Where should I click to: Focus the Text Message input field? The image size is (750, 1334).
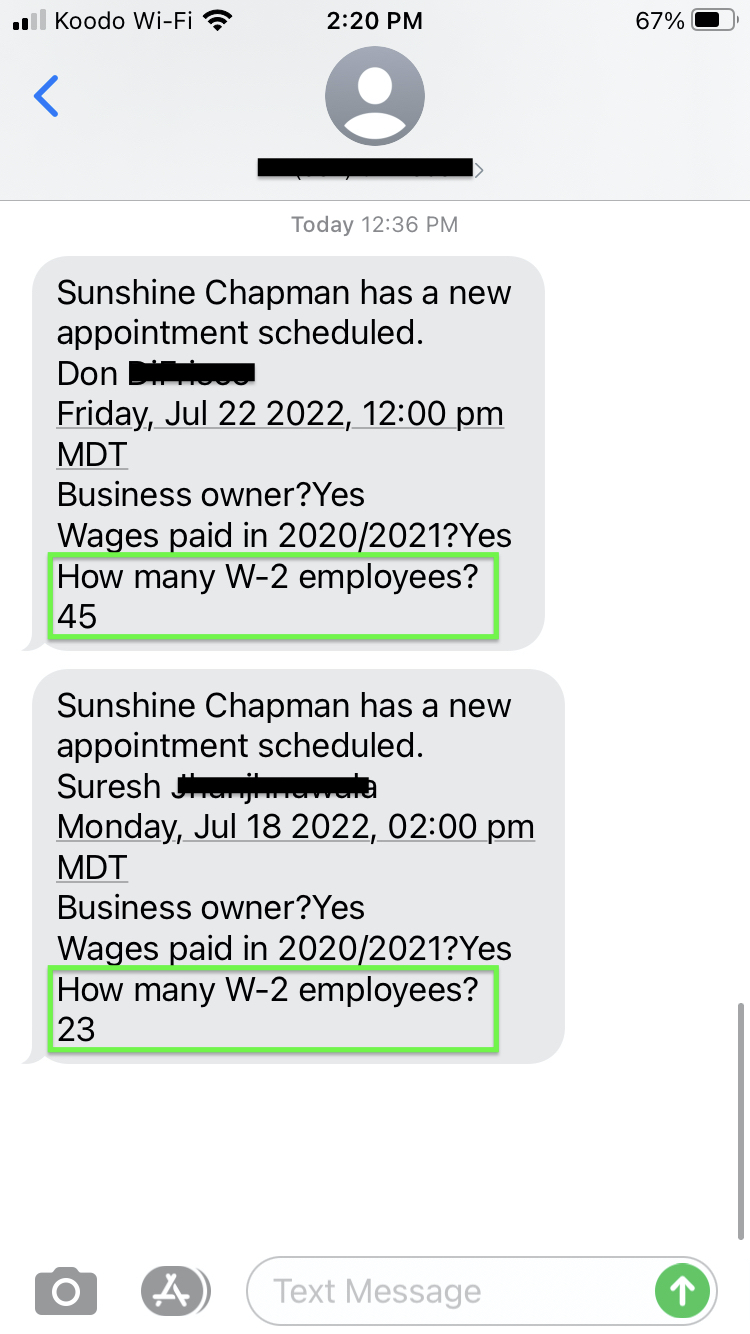(450, 1291)
